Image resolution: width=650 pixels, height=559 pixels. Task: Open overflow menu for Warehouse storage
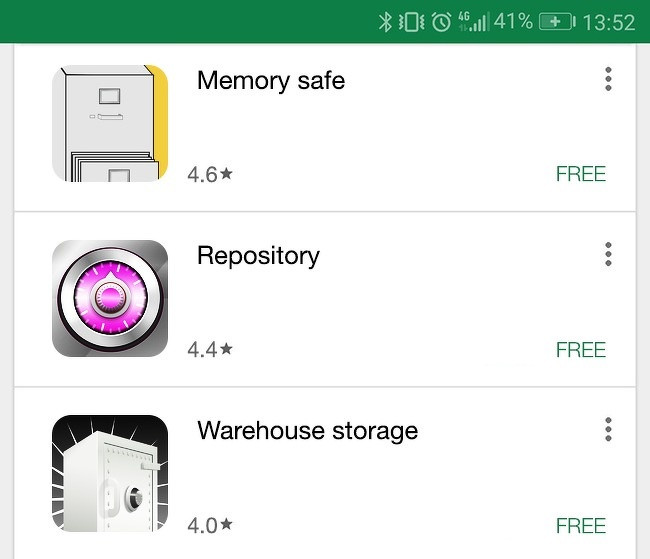click(x=608, y=430)
